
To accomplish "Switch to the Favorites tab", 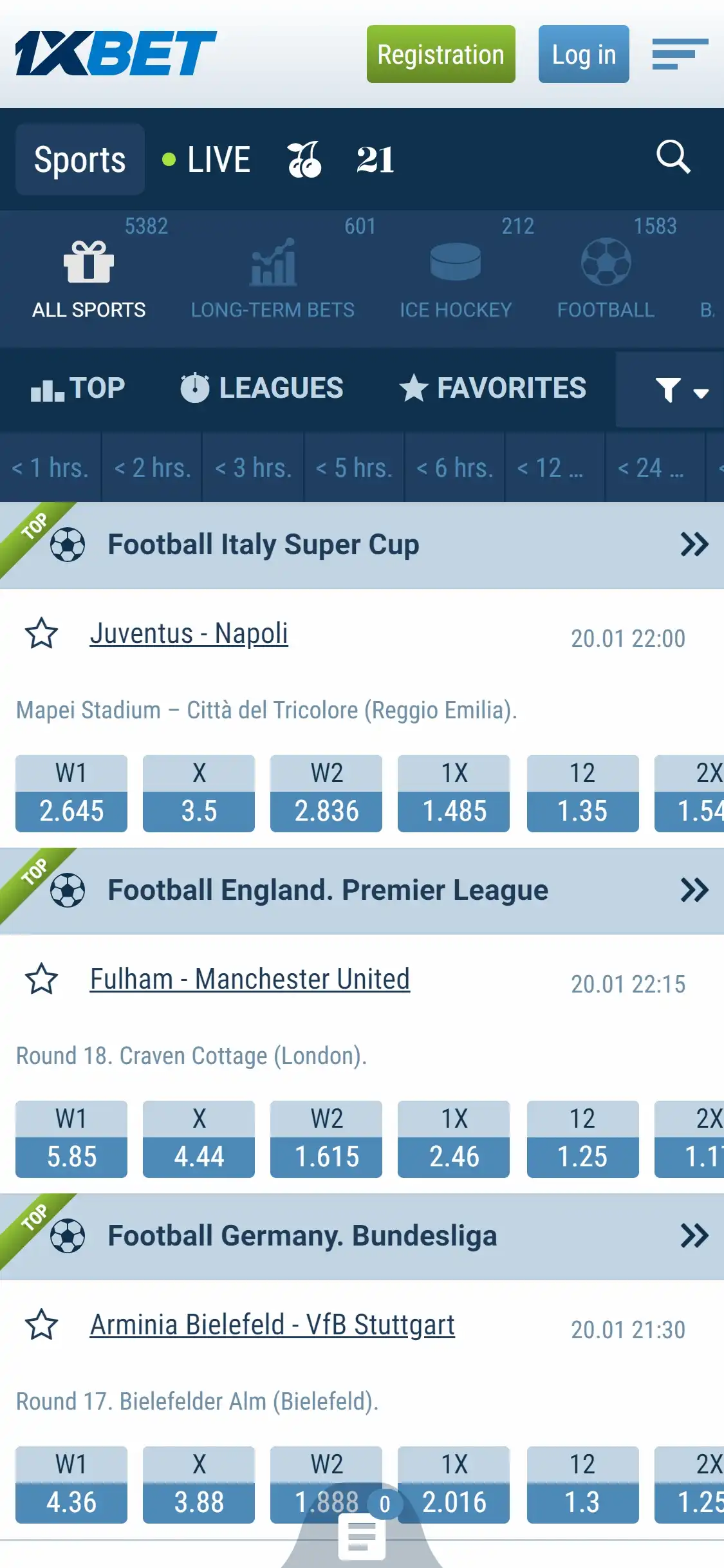I will (x=493, y=388).
